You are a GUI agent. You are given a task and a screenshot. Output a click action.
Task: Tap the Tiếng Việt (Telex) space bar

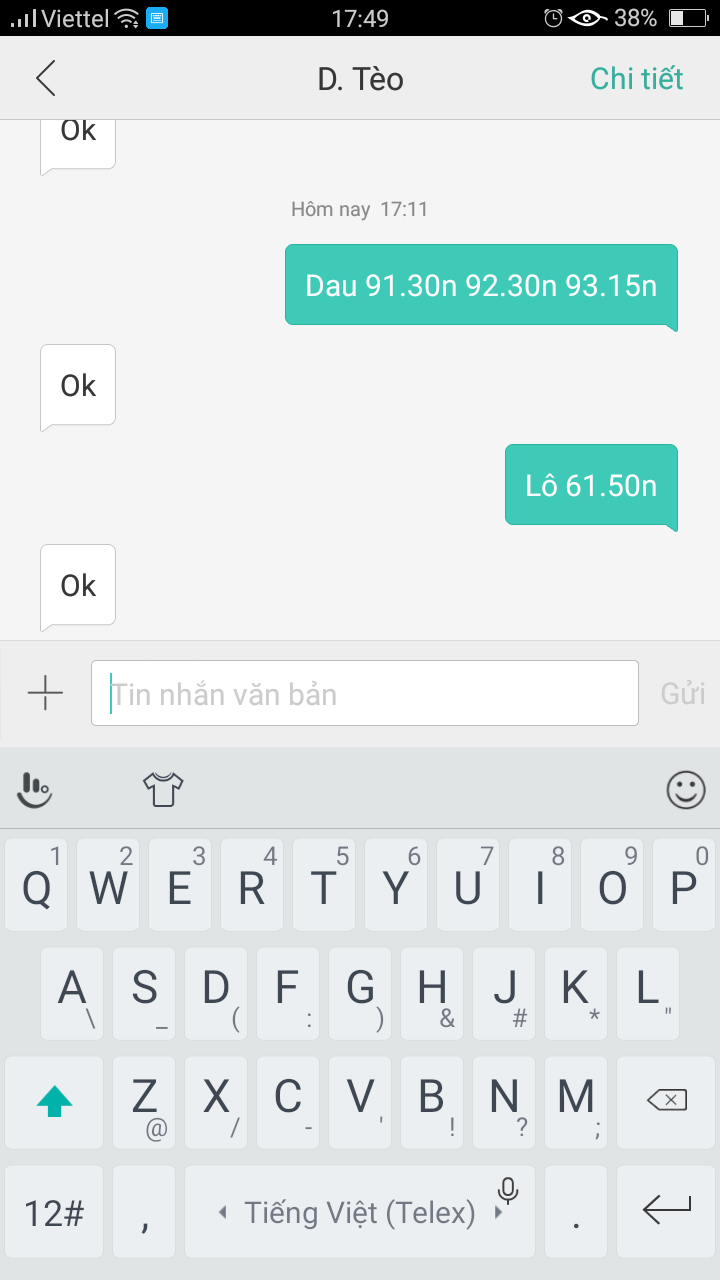[360, 1213]
